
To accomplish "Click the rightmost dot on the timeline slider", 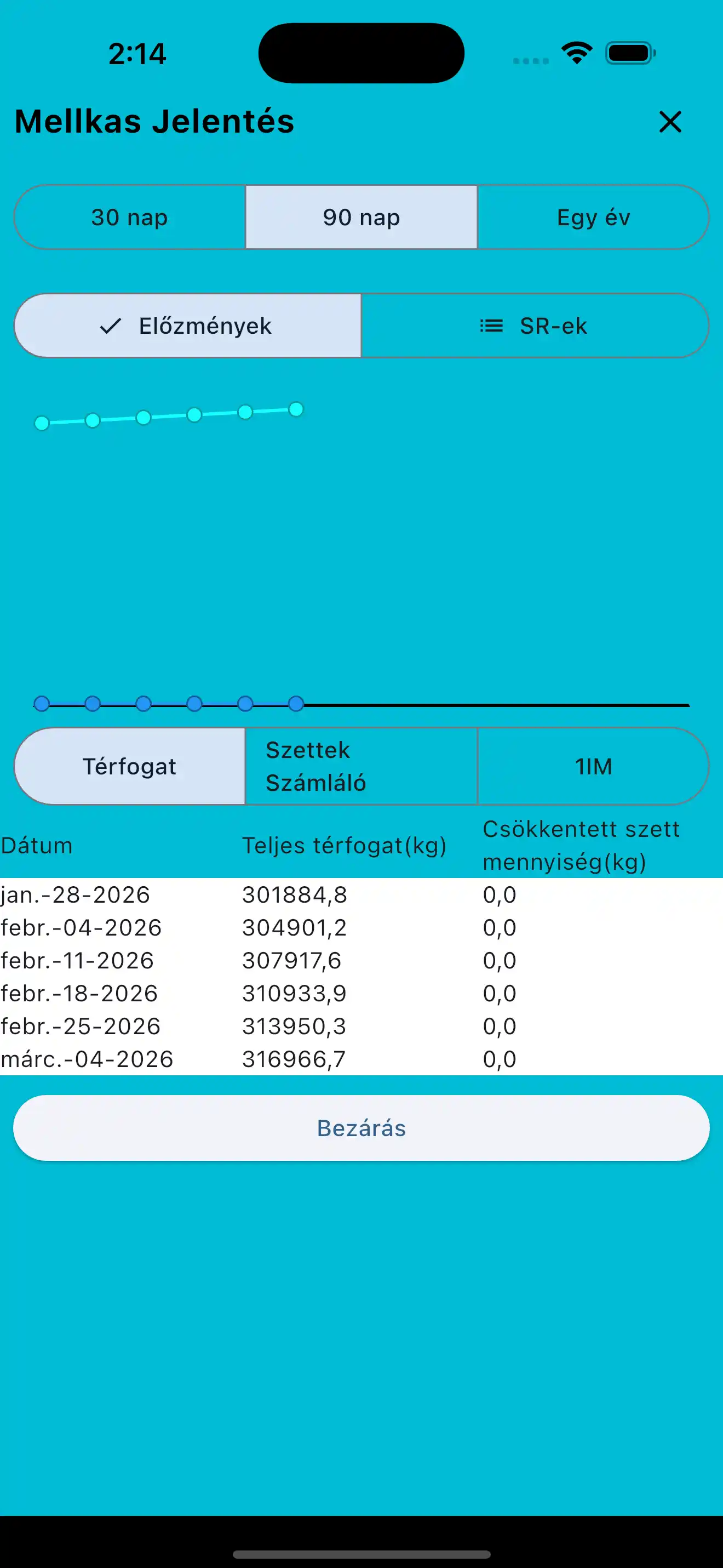I will pyautogui.click(x=296, y=704).
